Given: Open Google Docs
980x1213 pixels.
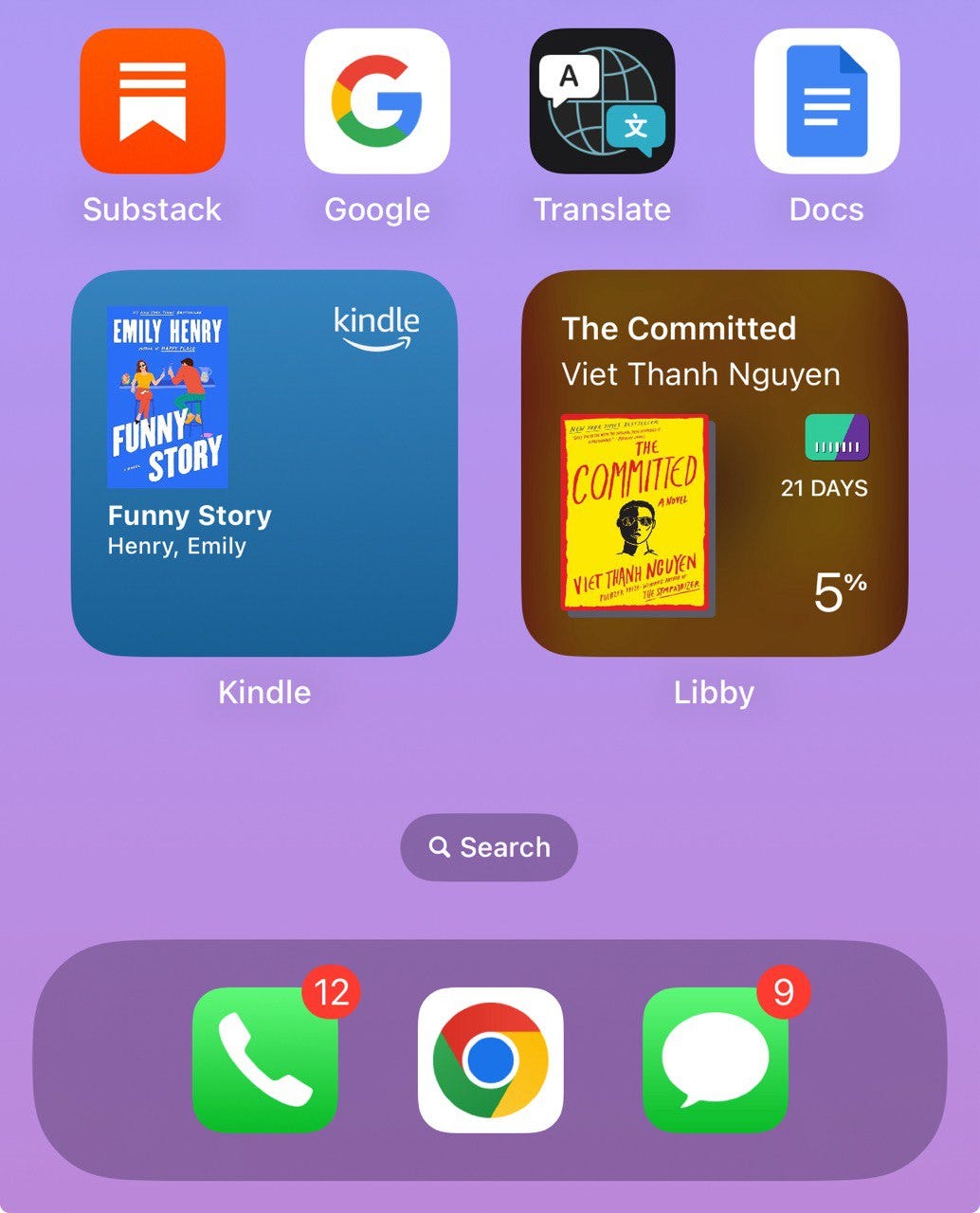Looking at the screenshot, I should (x=826, y=101).
